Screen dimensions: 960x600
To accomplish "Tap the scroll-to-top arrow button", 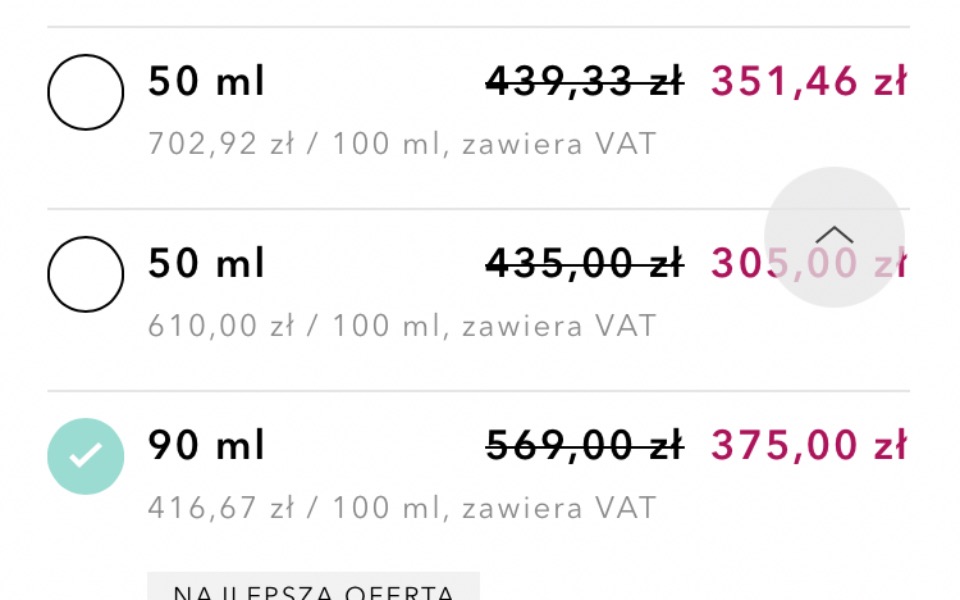I will (x=834, y=237).
